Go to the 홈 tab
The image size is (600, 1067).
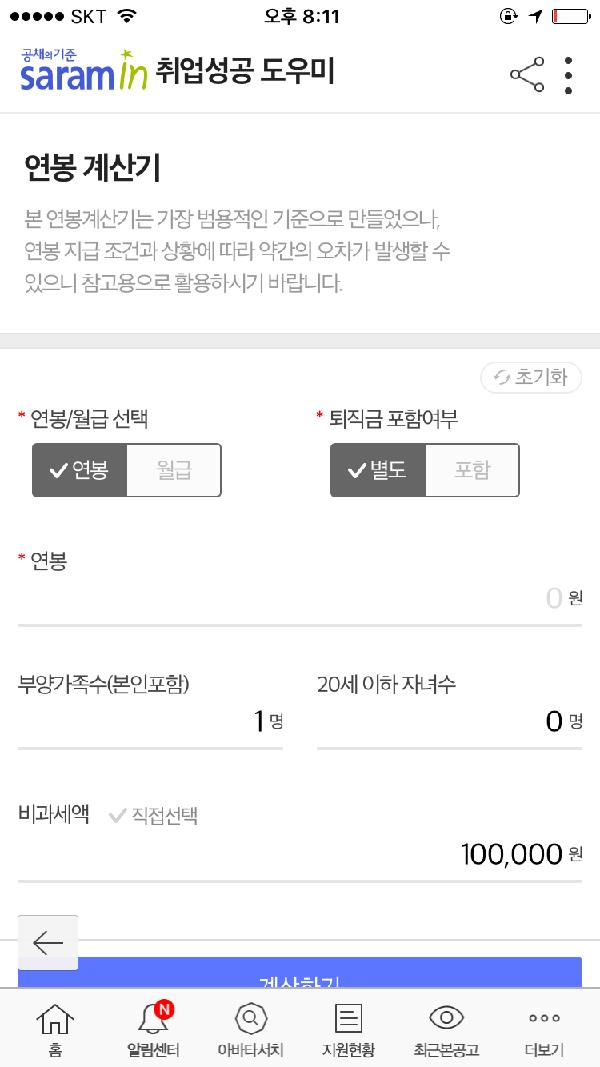point(55,1029)
